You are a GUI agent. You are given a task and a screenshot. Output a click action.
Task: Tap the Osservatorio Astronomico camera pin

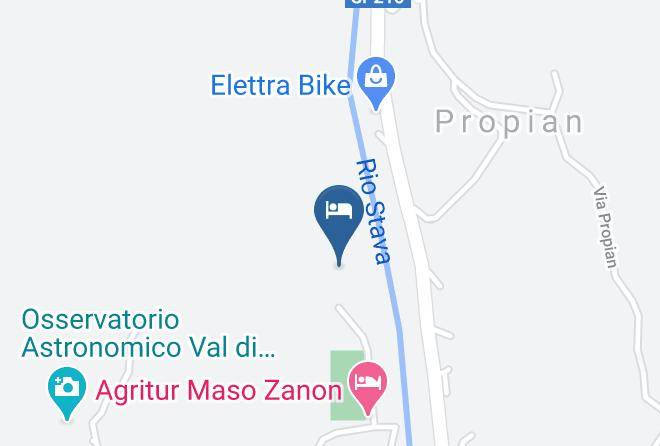67,388
